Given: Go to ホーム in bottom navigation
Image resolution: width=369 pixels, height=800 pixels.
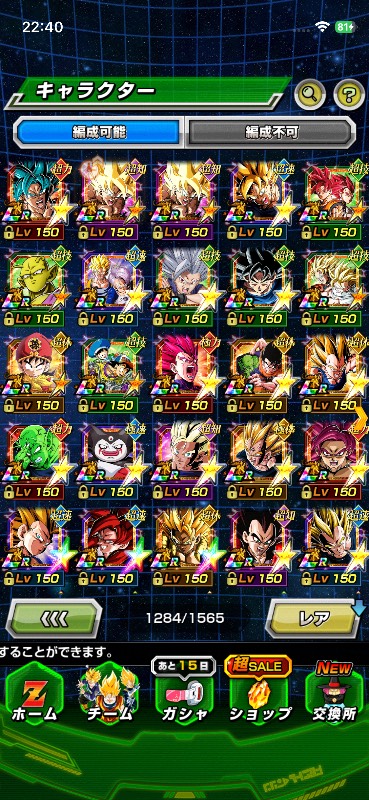Looking at the screenshot, I should [x=34, y=696].
